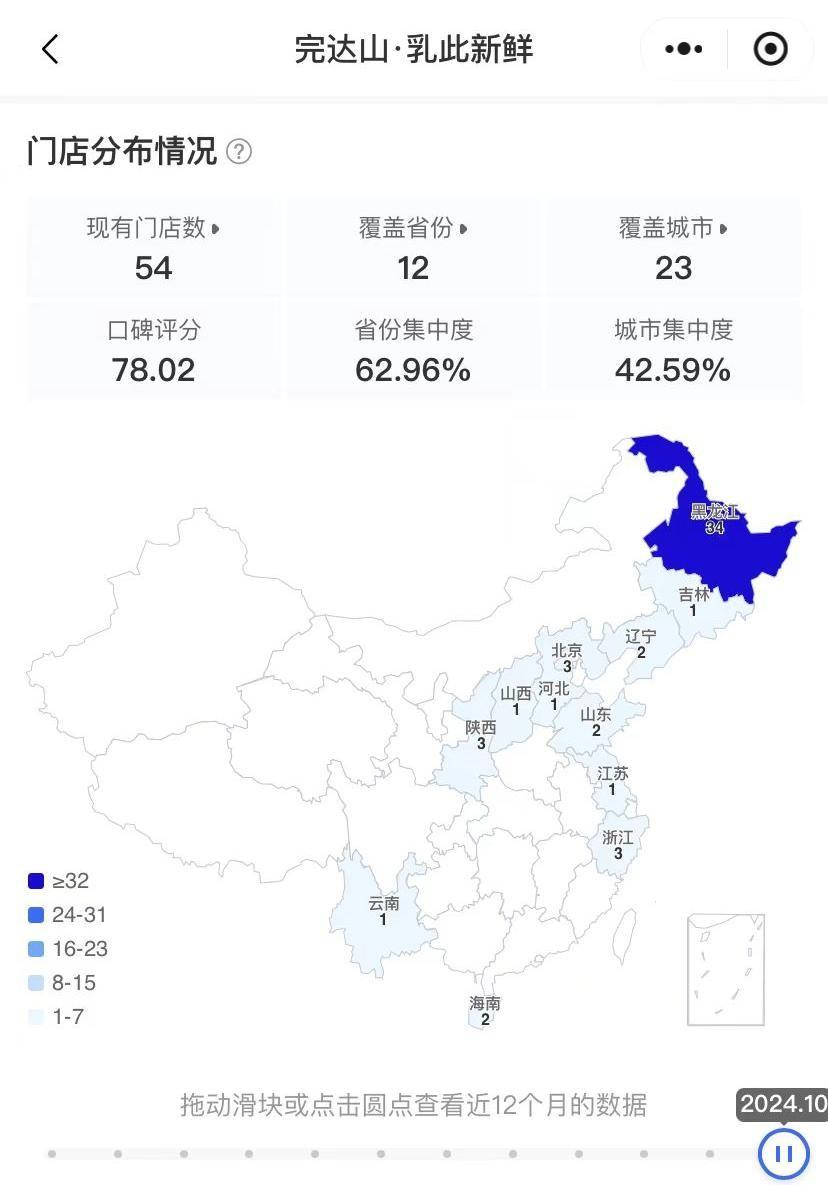Open the help icon beside 门店分布情况
Viewport: 828px width, 1185px height.
tap(239, 152)
